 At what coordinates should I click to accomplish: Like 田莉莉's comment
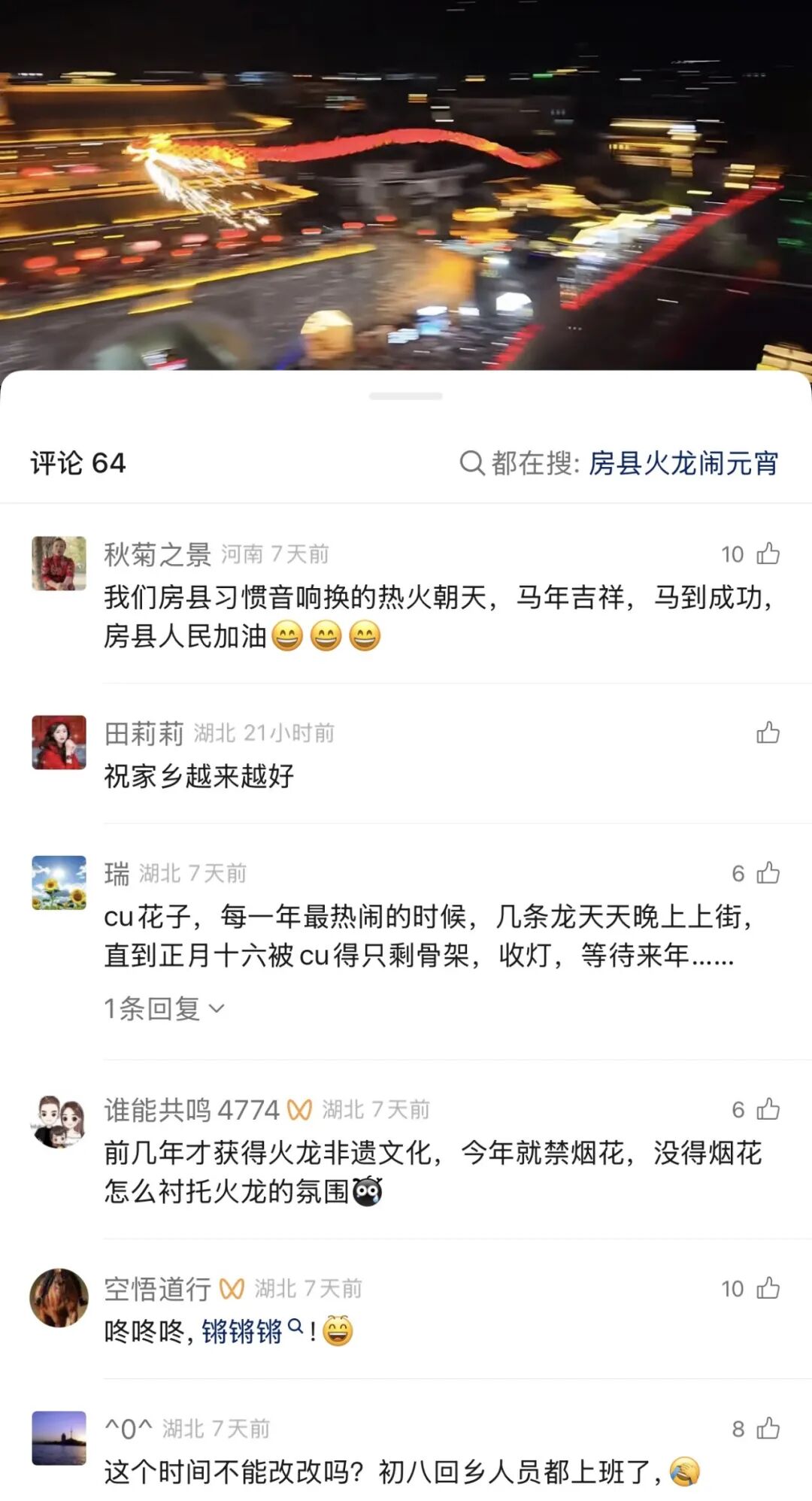768,732
